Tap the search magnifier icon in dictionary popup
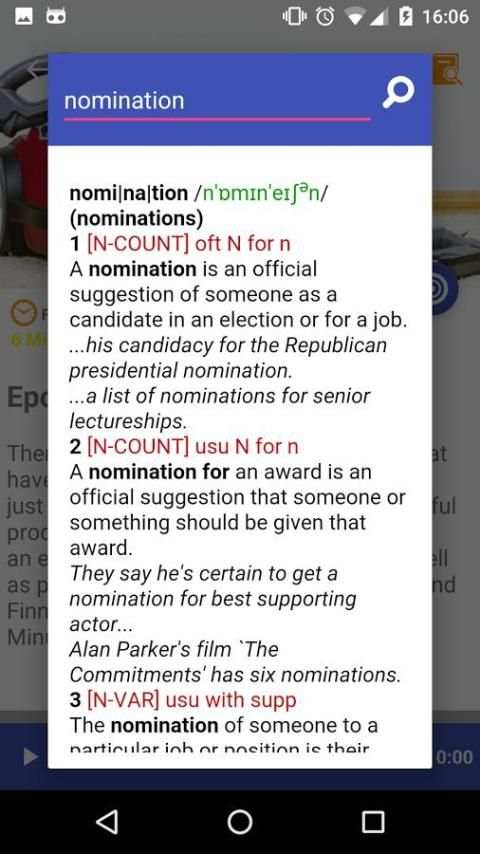 [398, 93]
